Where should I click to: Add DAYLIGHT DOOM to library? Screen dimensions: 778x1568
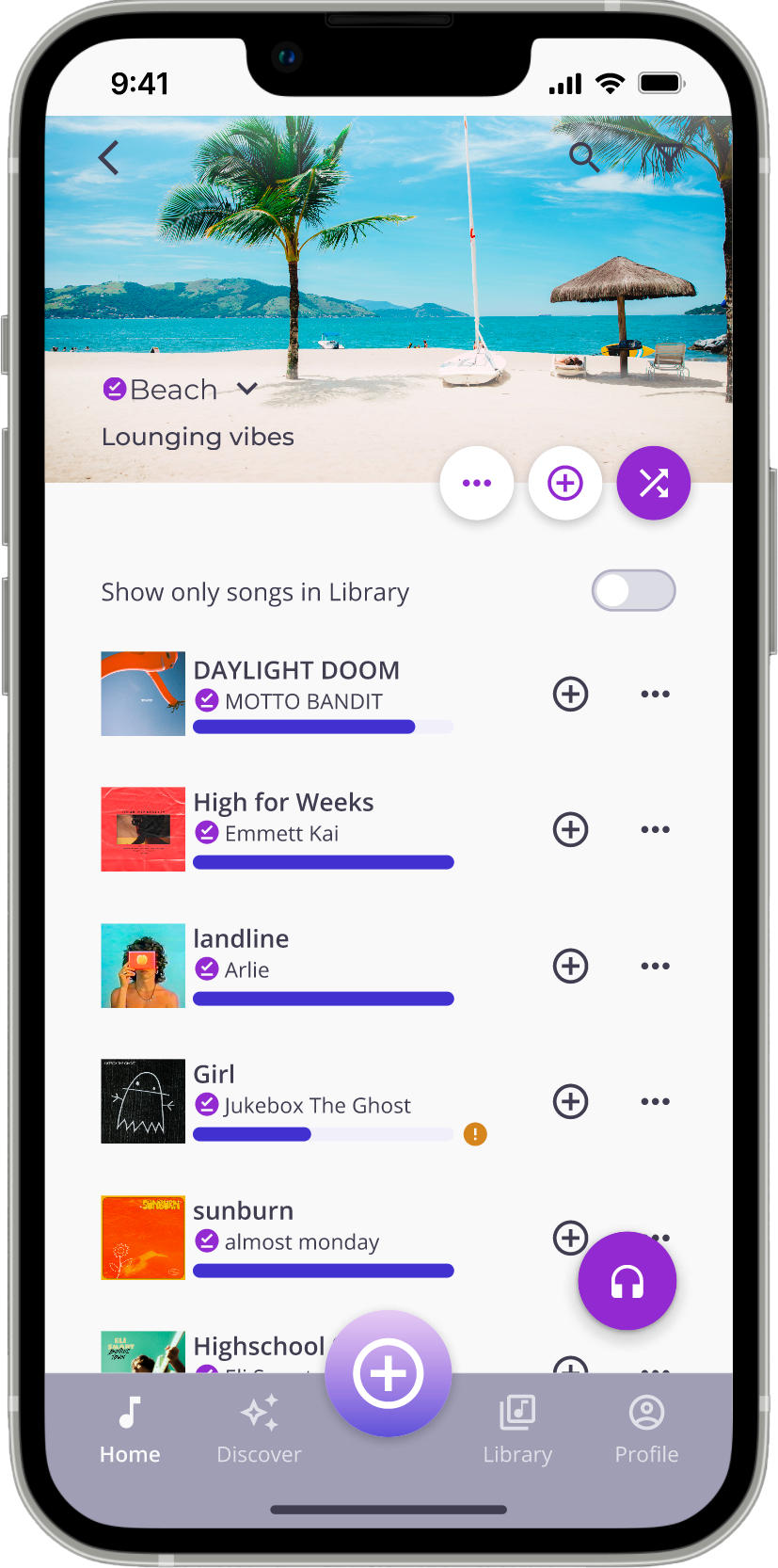click(x=570, y=694)
